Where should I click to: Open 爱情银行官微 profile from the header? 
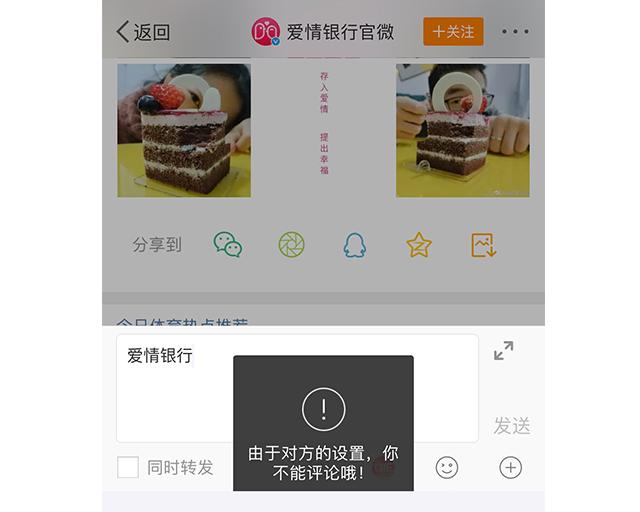click(323, 32)
